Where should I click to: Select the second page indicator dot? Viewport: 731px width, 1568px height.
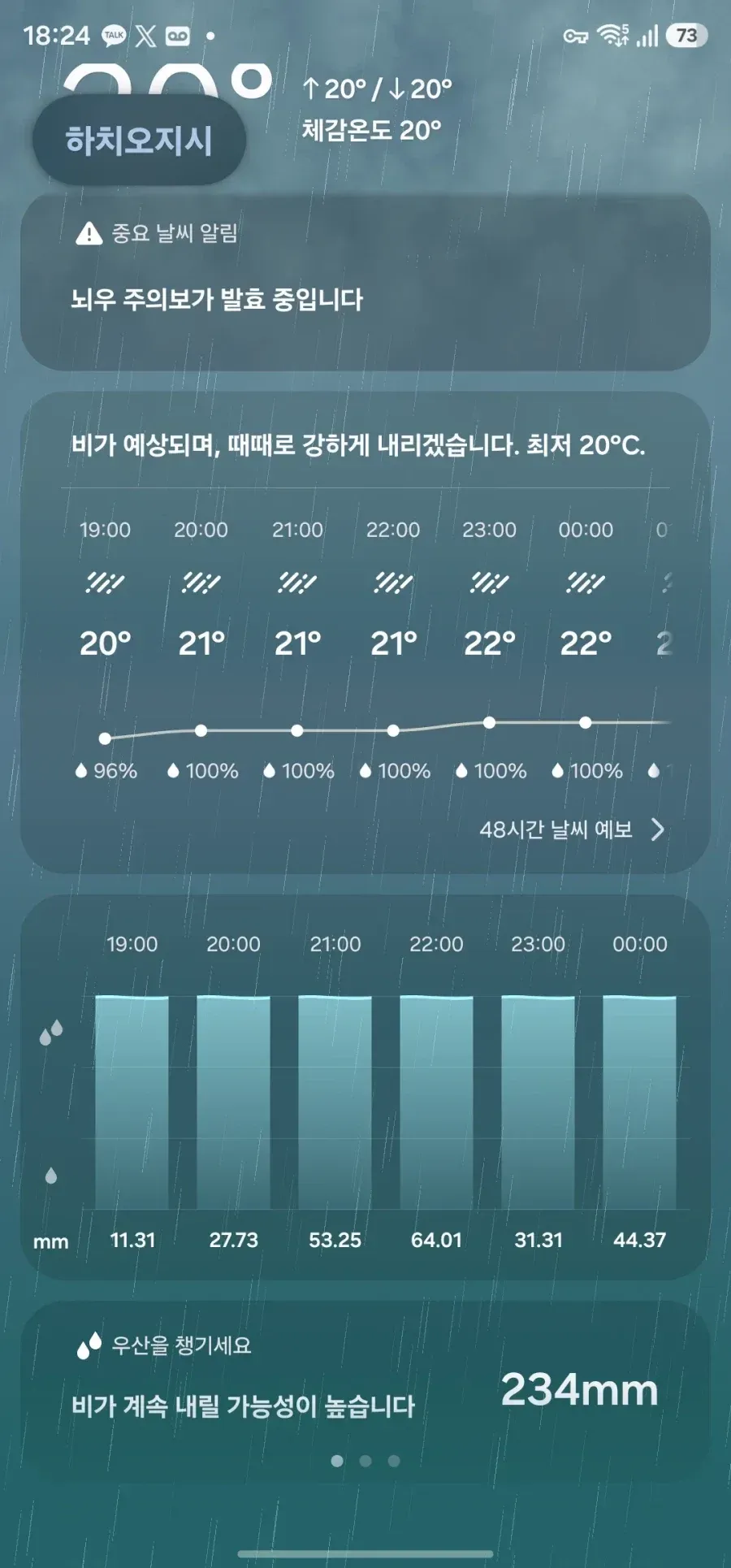point(365,1461)
